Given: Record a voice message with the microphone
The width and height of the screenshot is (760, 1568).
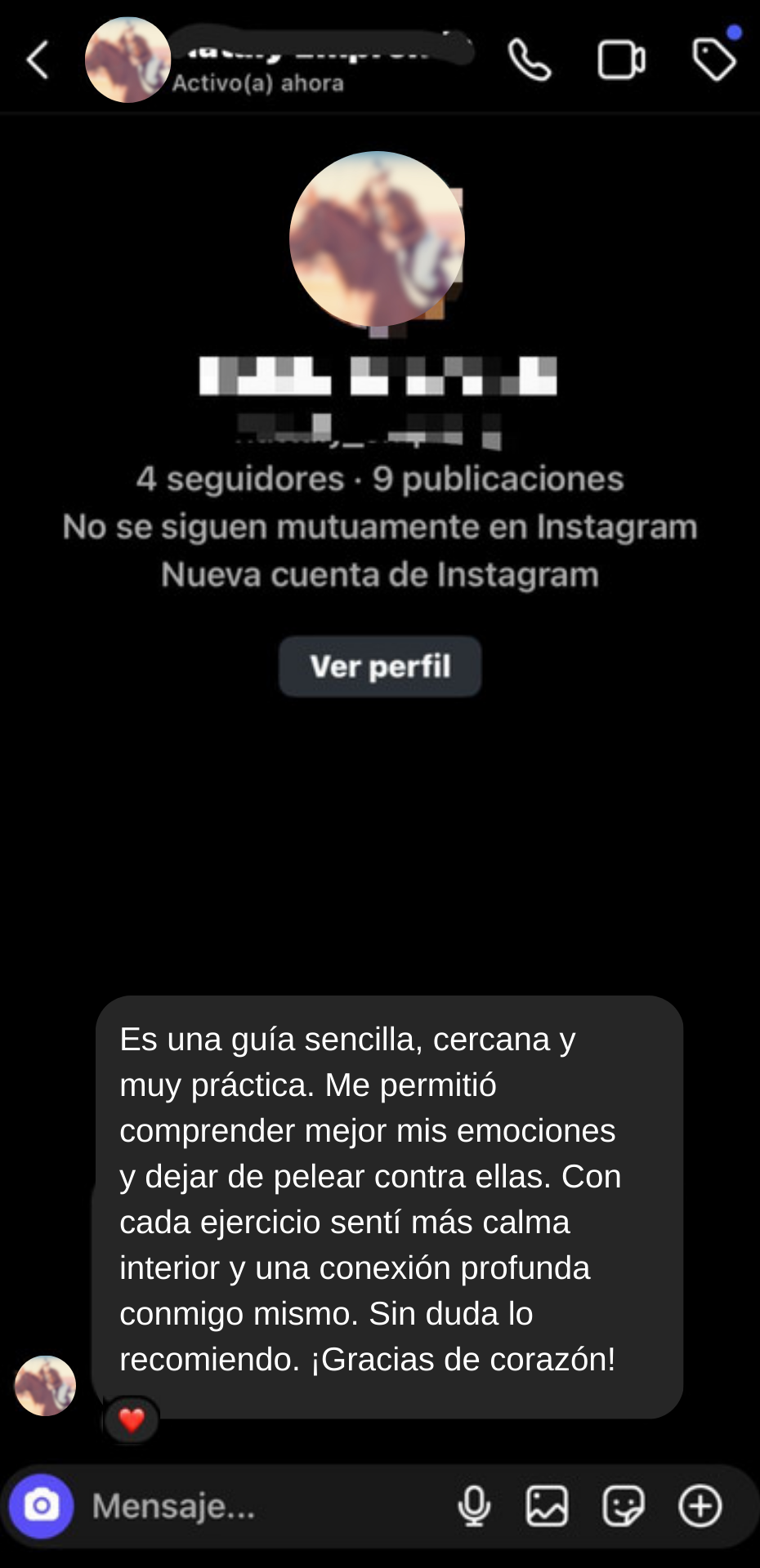Looking at the screenshot, I should click(x=474, y=1506).
